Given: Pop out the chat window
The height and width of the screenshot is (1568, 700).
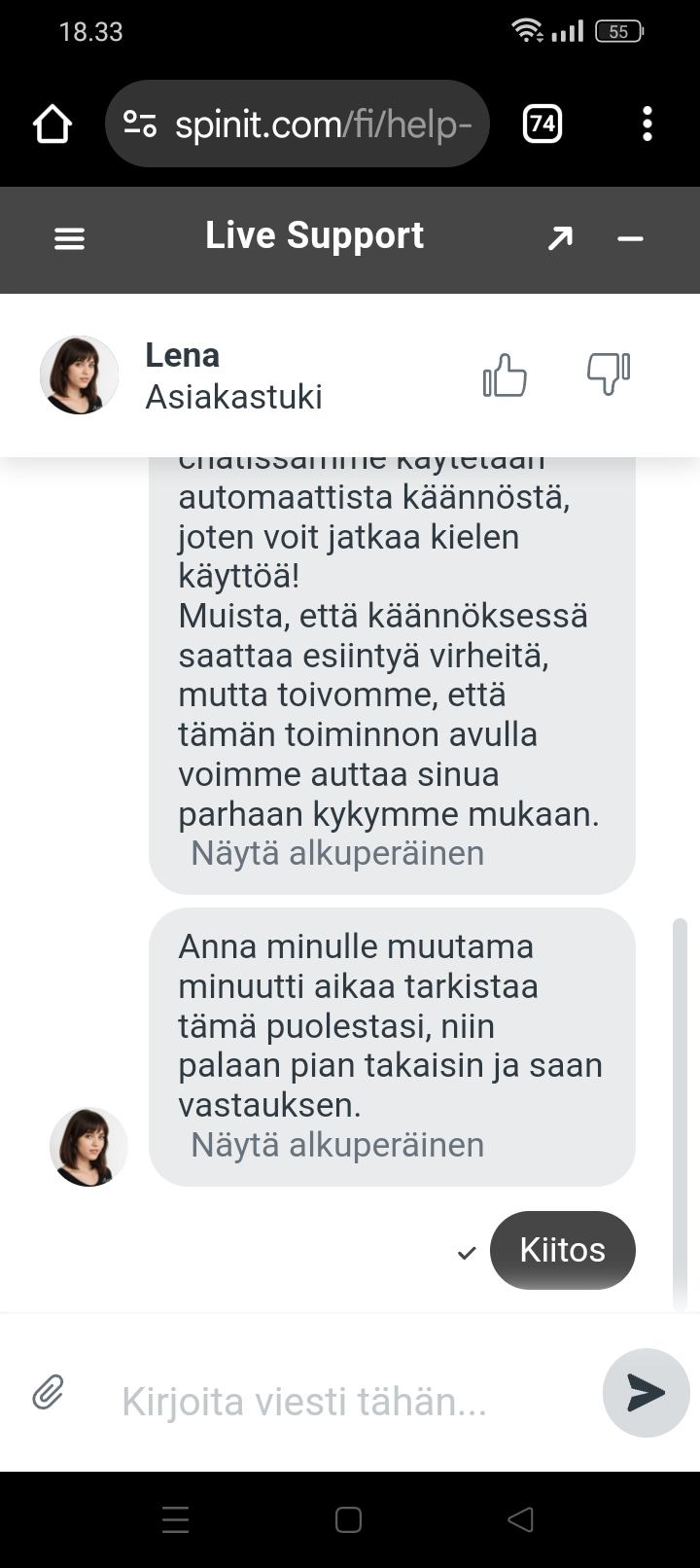Looking at the screenshot, I should point(560,238).
